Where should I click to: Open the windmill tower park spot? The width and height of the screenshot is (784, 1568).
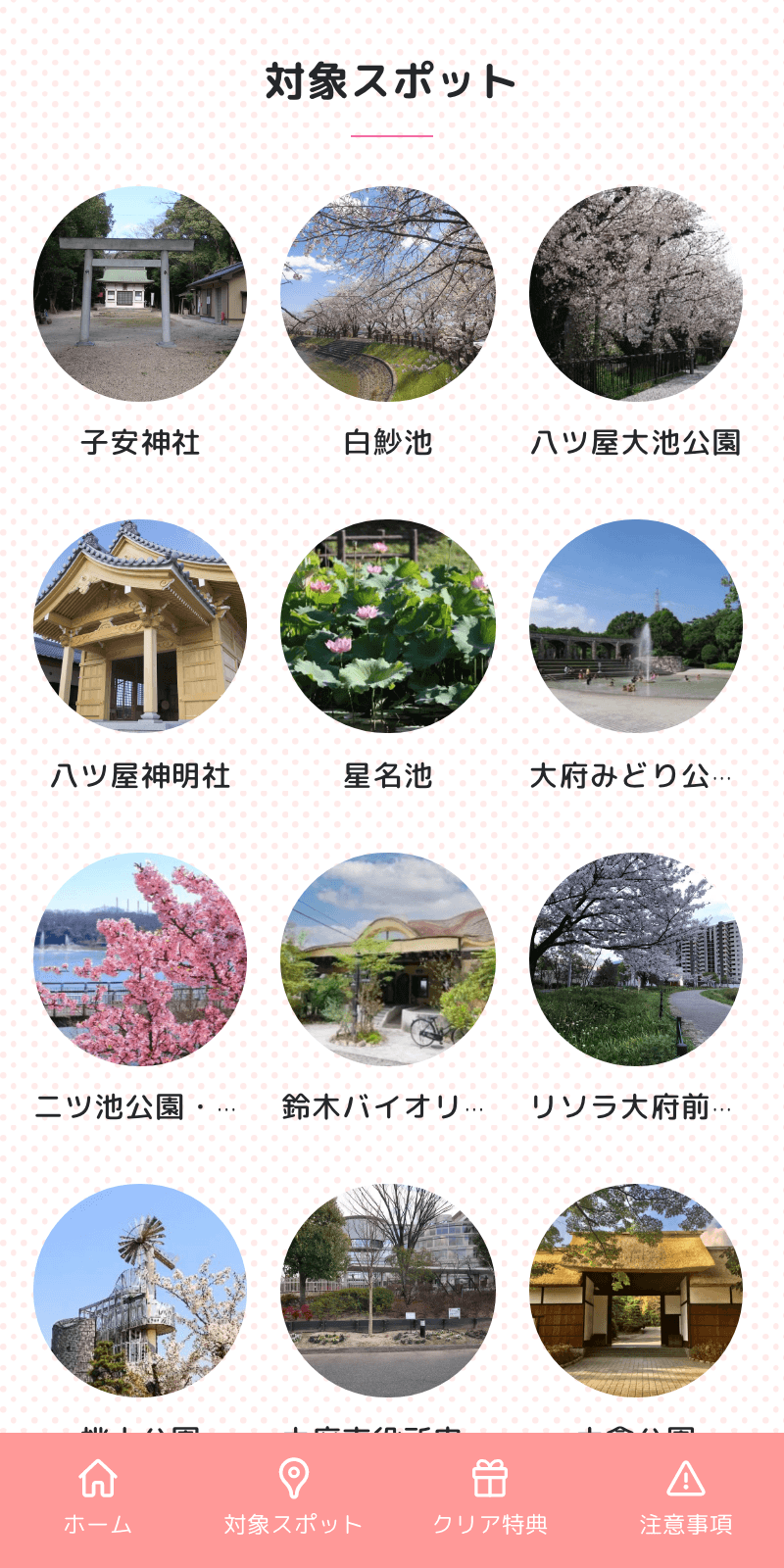point(140,1292)
